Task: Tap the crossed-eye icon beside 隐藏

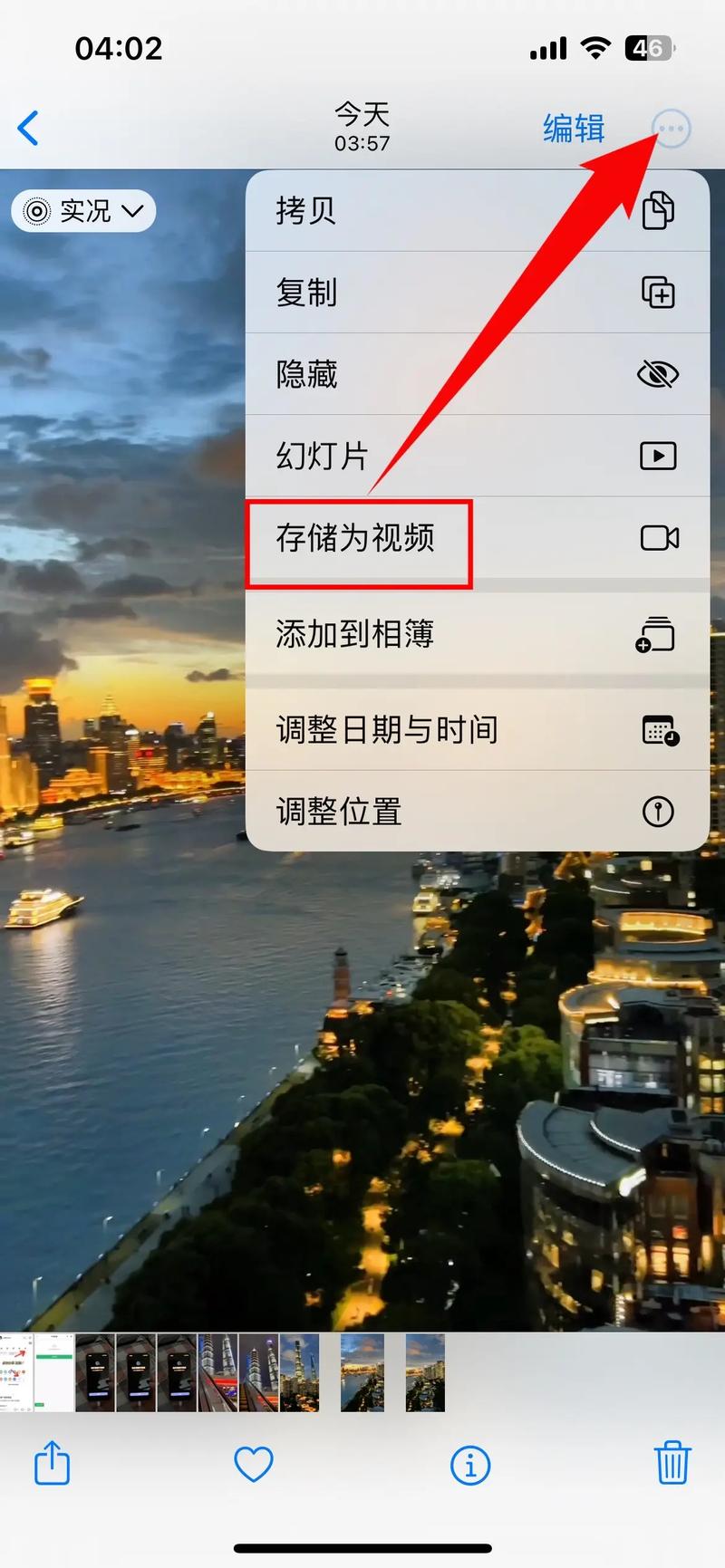Action: (x=660, y=374)
